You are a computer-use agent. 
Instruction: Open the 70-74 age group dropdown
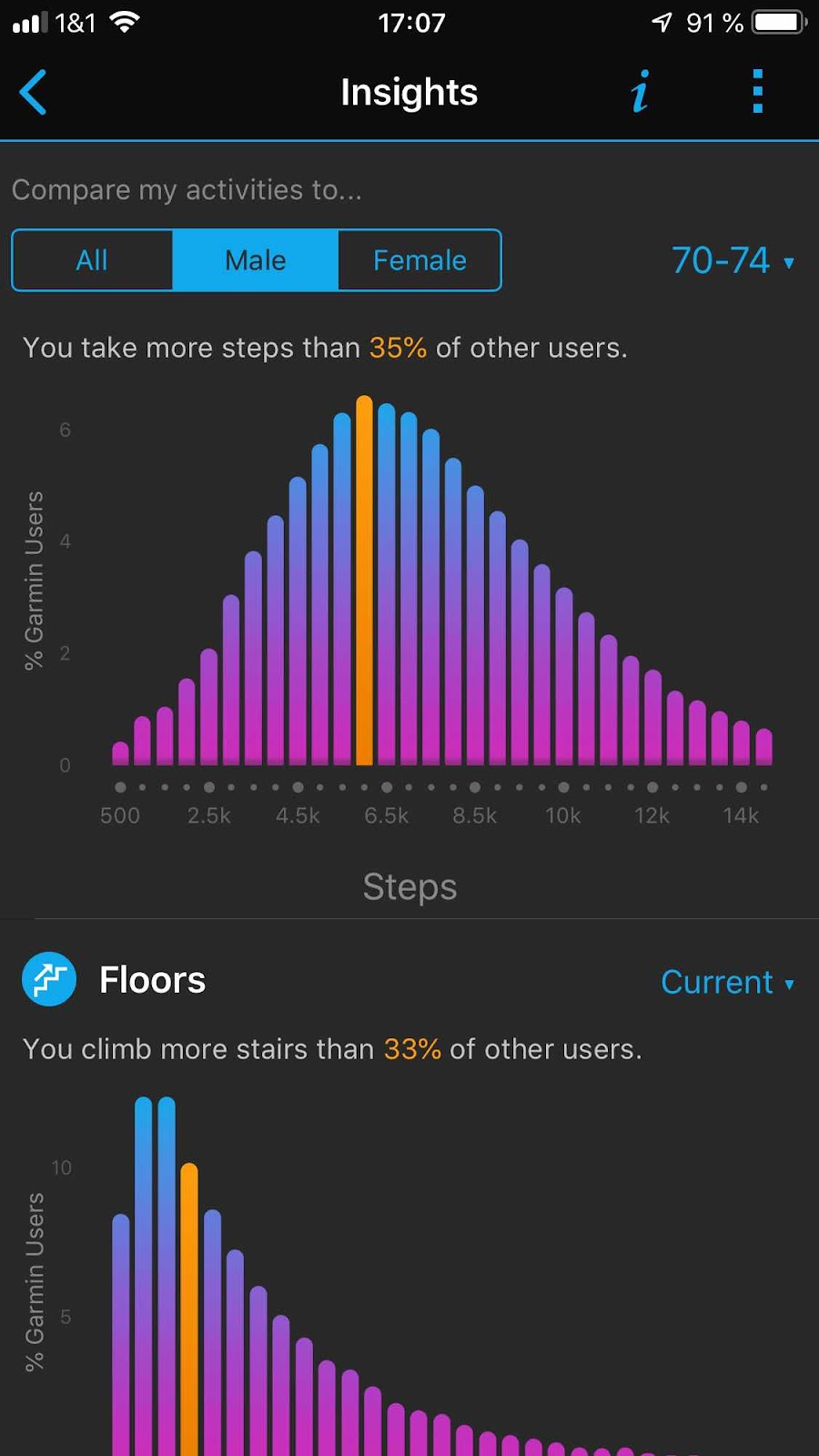732,260
